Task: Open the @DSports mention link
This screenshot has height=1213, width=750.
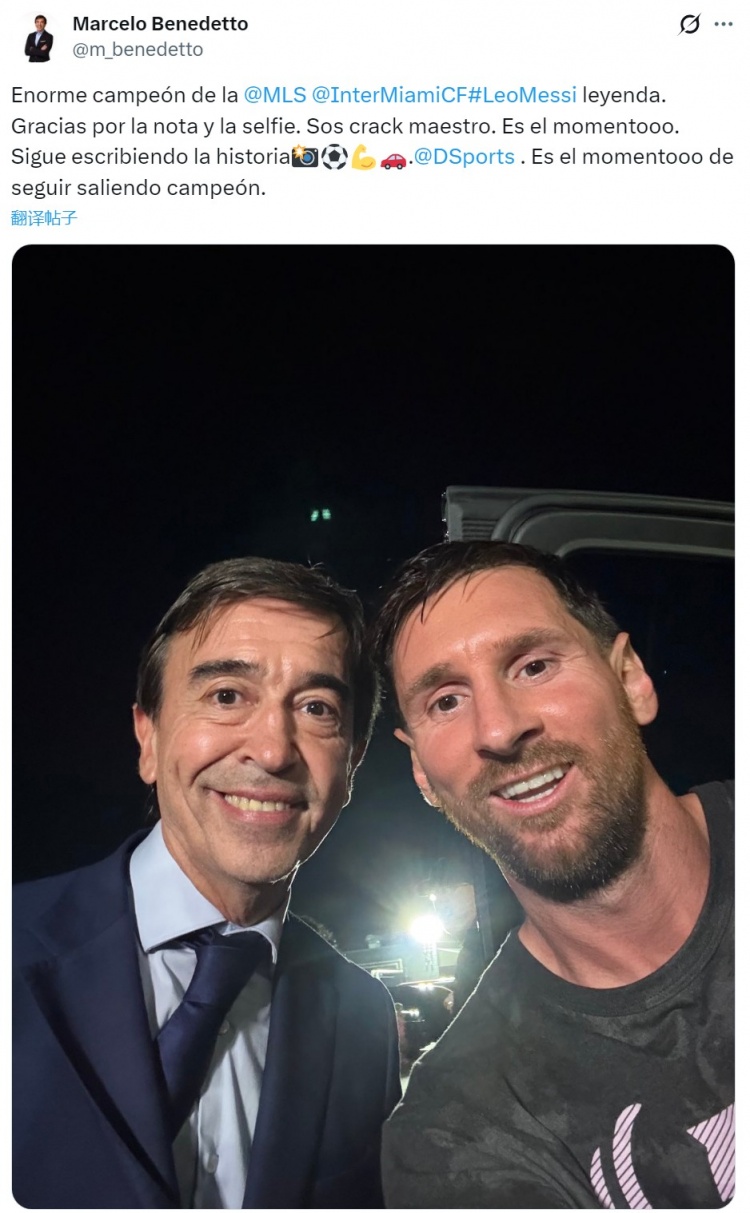Action: click(x=465, y=157)
